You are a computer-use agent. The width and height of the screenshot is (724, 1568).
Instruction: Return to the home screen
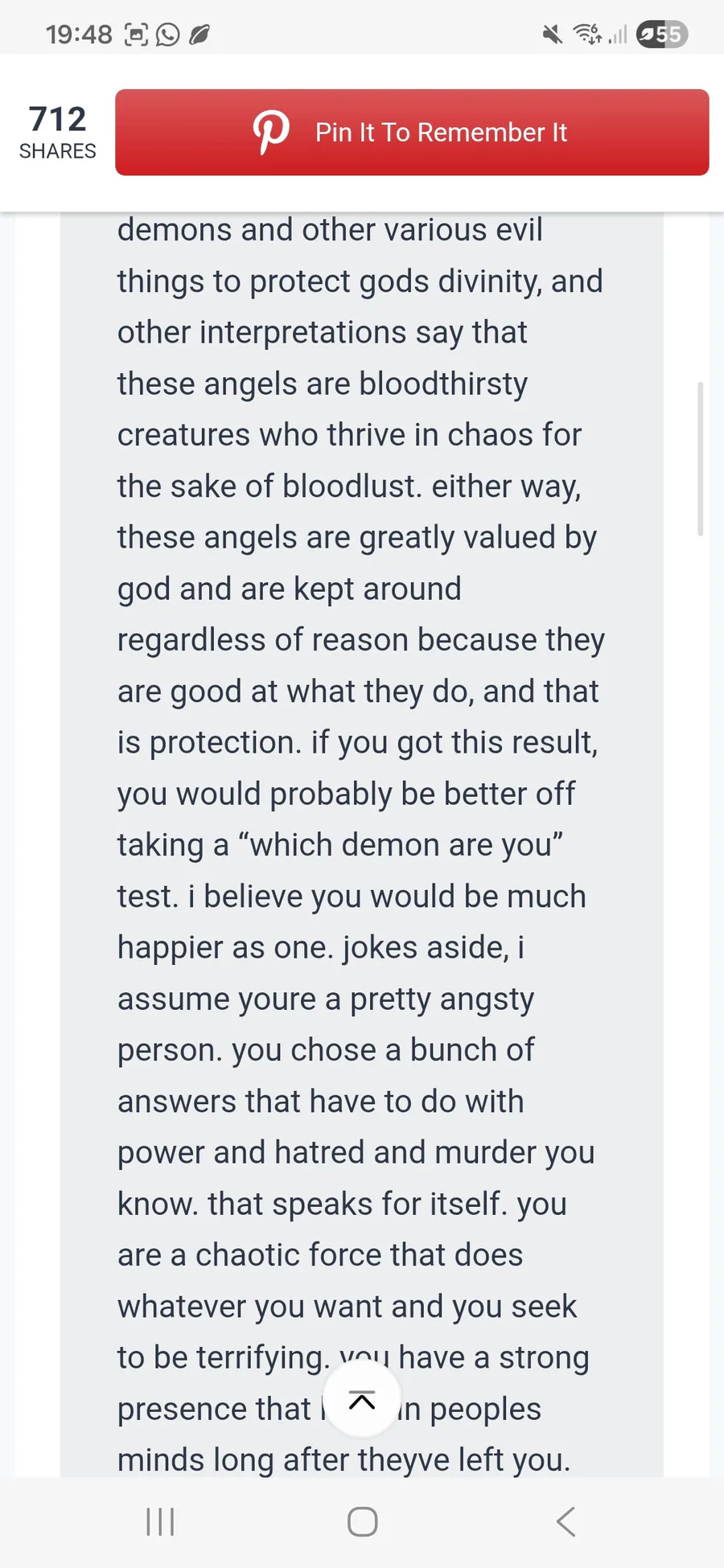(x=362, y=1521)
